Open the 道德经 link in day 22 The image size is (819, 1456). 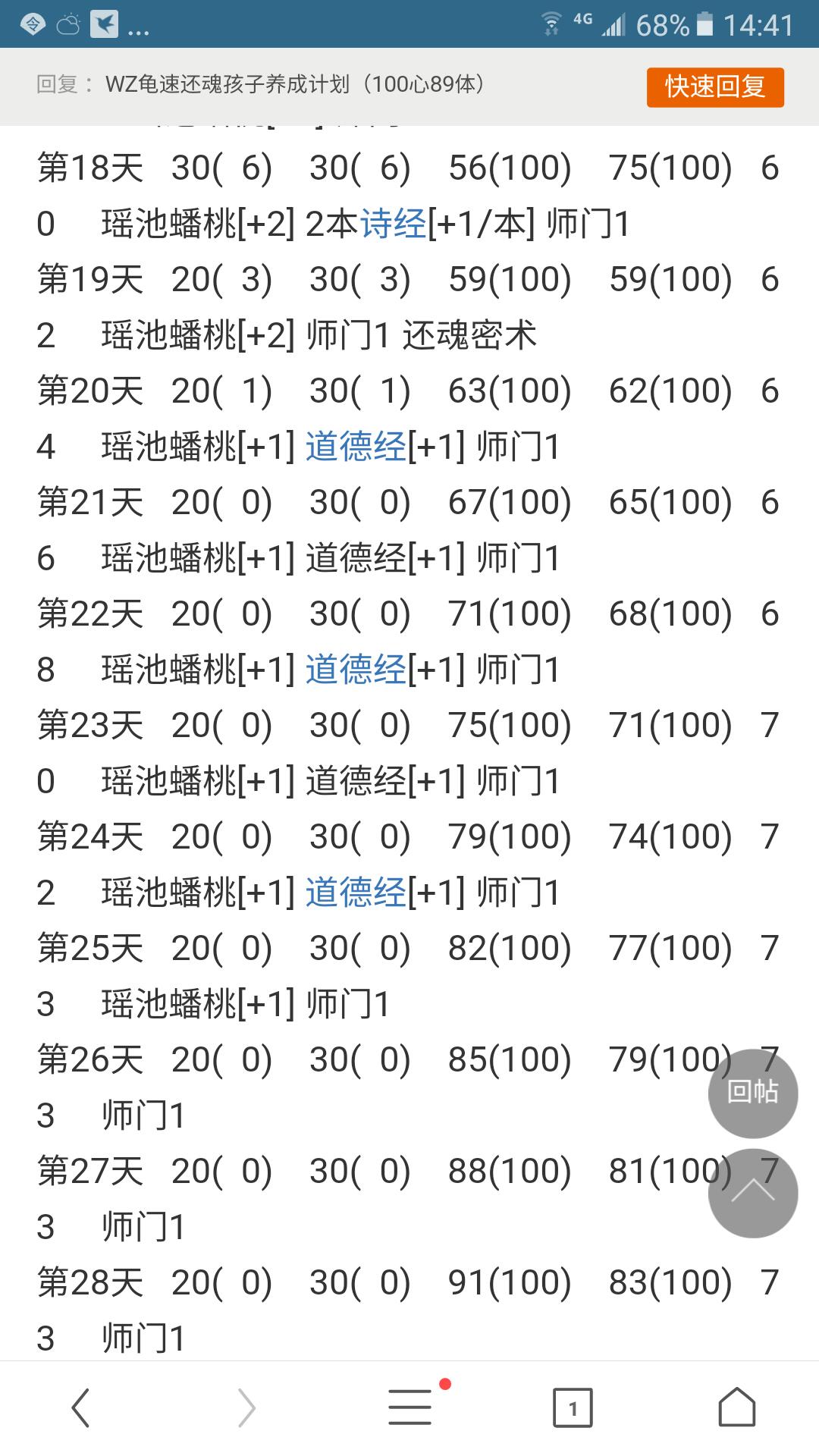coord(356,670)
